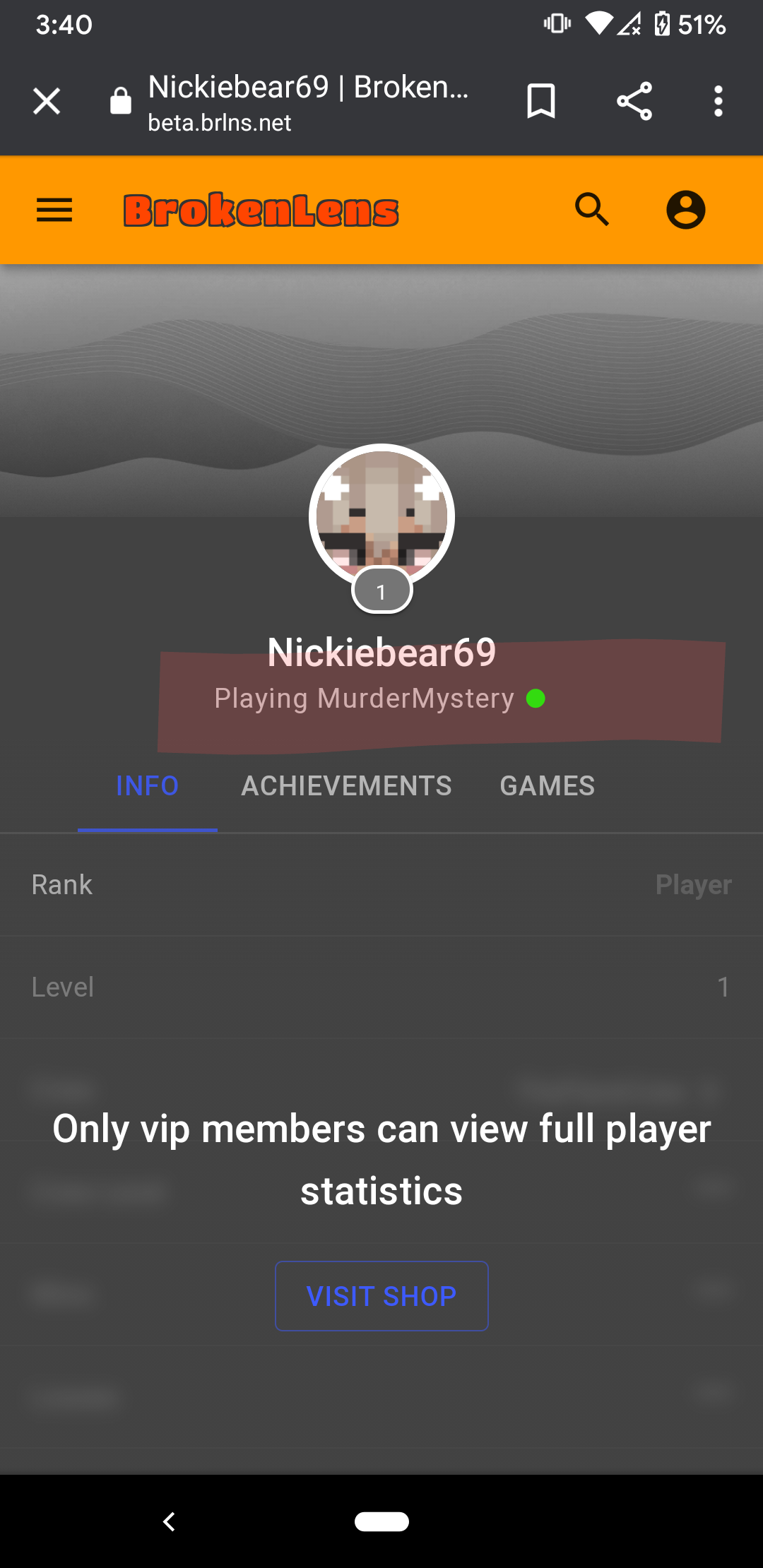This screenshot has width=763, height=1568.
Task: Close the browser custom tab
Action: 47,101
